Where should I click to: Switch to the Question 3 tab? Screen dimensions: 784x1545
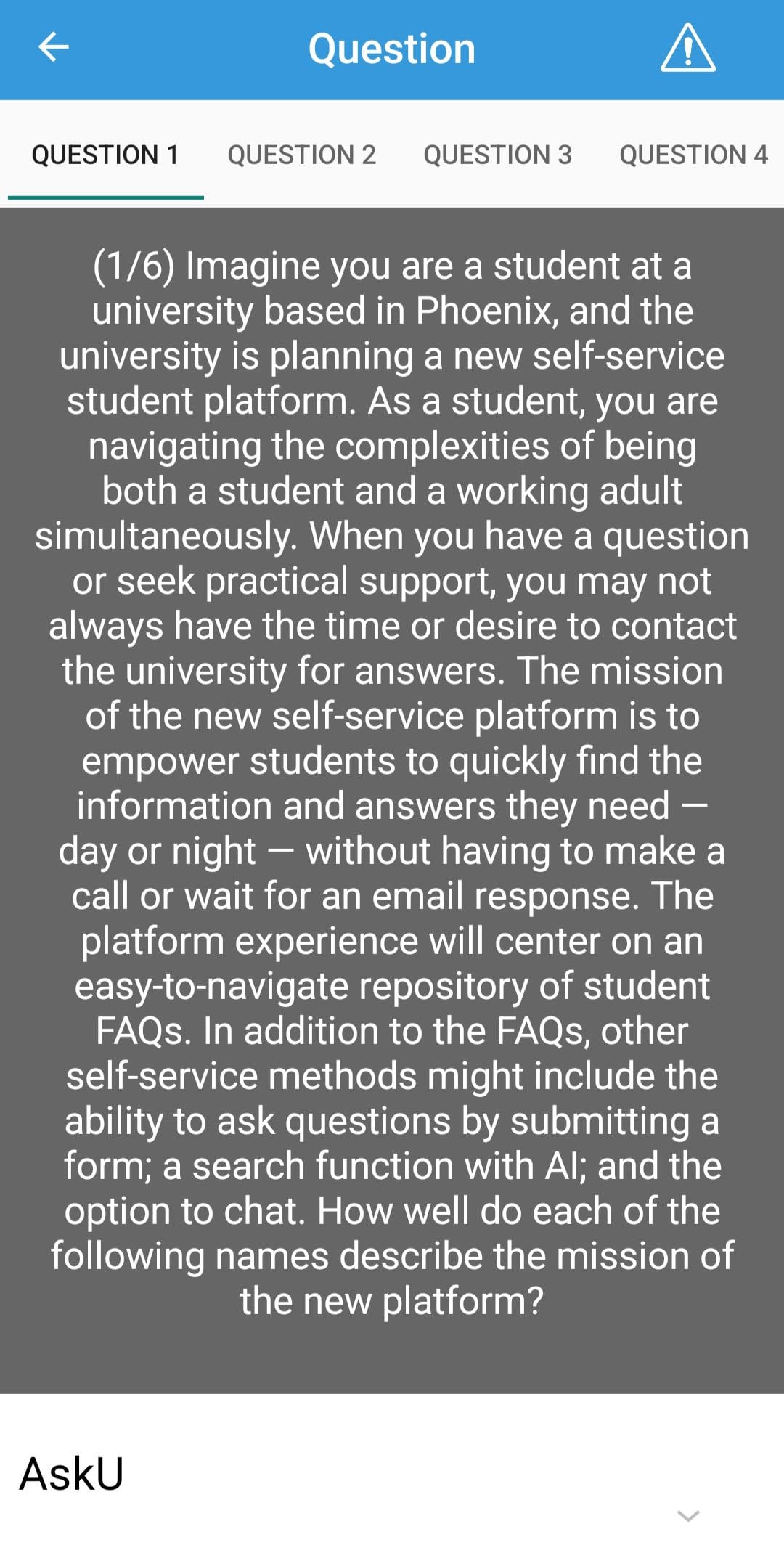(497, 155)
